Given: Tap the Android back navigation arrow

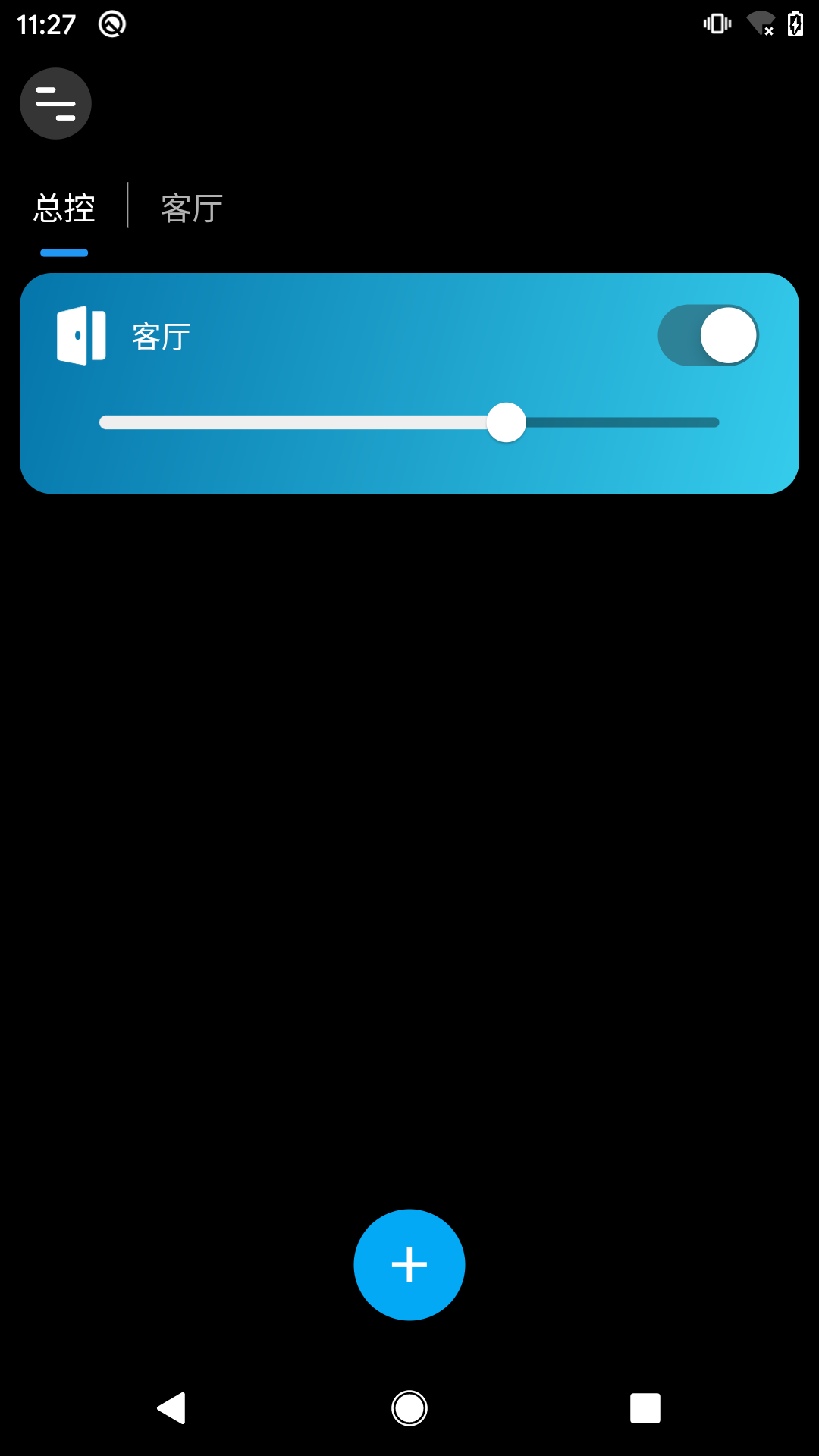Looking at the screenshot, I should [x=172, y=1408].
